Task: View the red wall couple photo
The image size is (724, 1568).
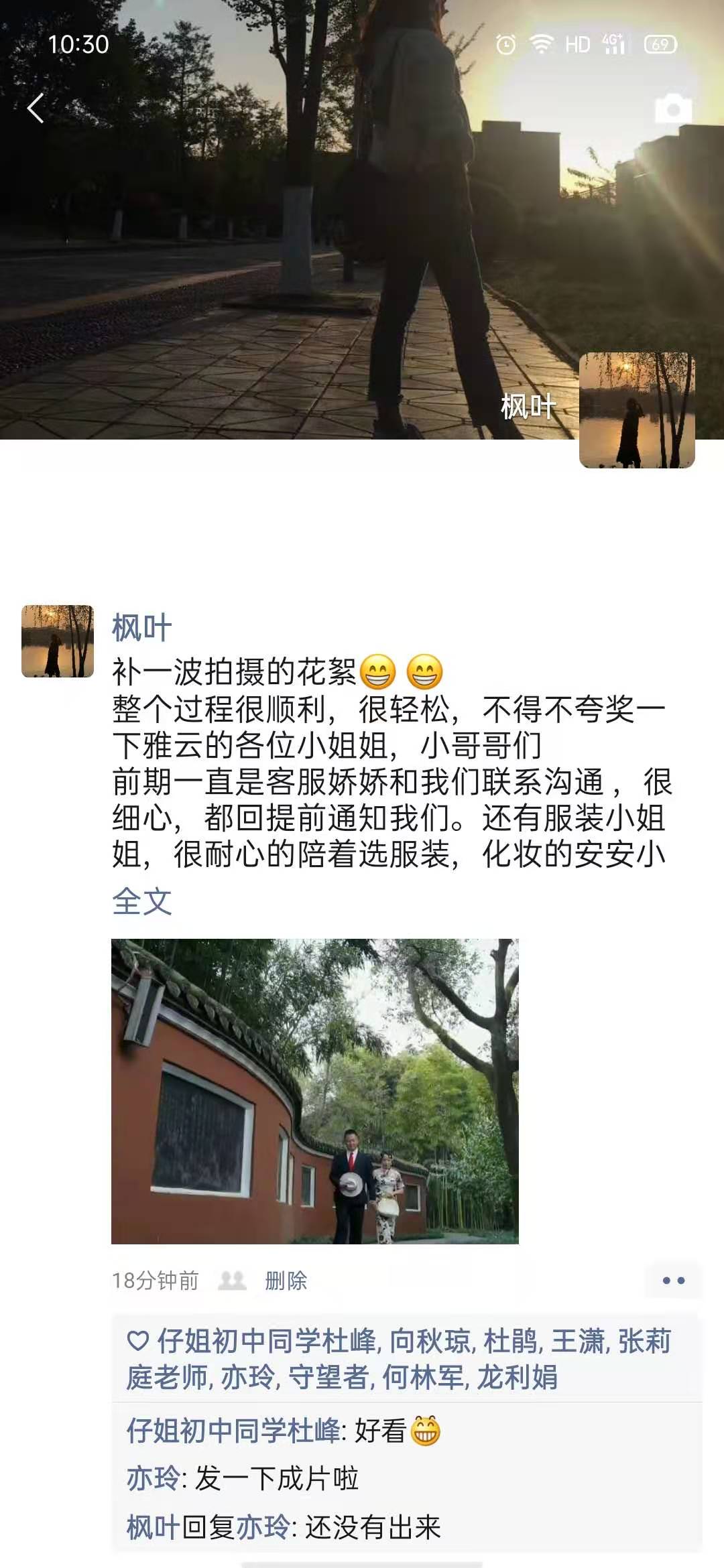Action: pyautogui.click(x=314, y=1091)
